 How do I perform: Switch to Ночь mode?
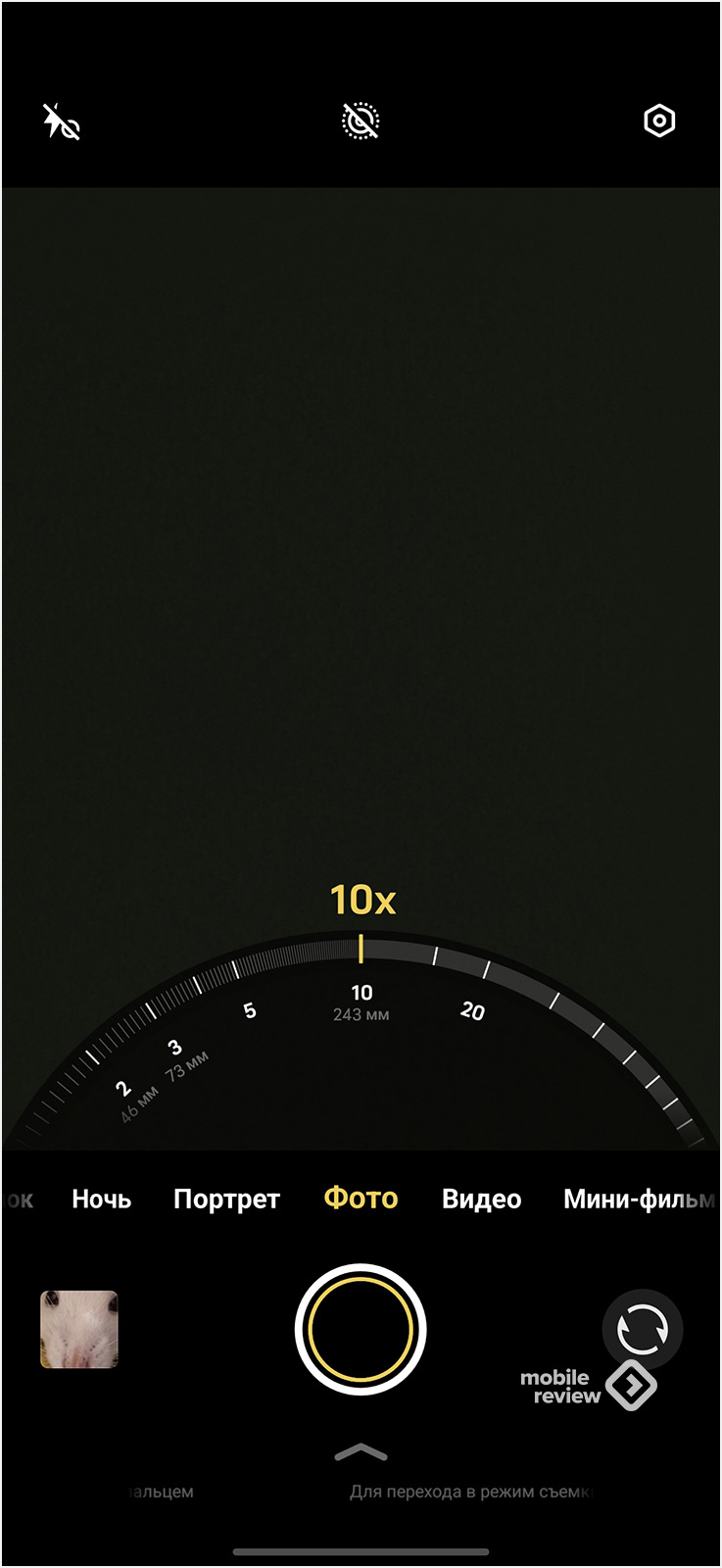coord(101,1200)
